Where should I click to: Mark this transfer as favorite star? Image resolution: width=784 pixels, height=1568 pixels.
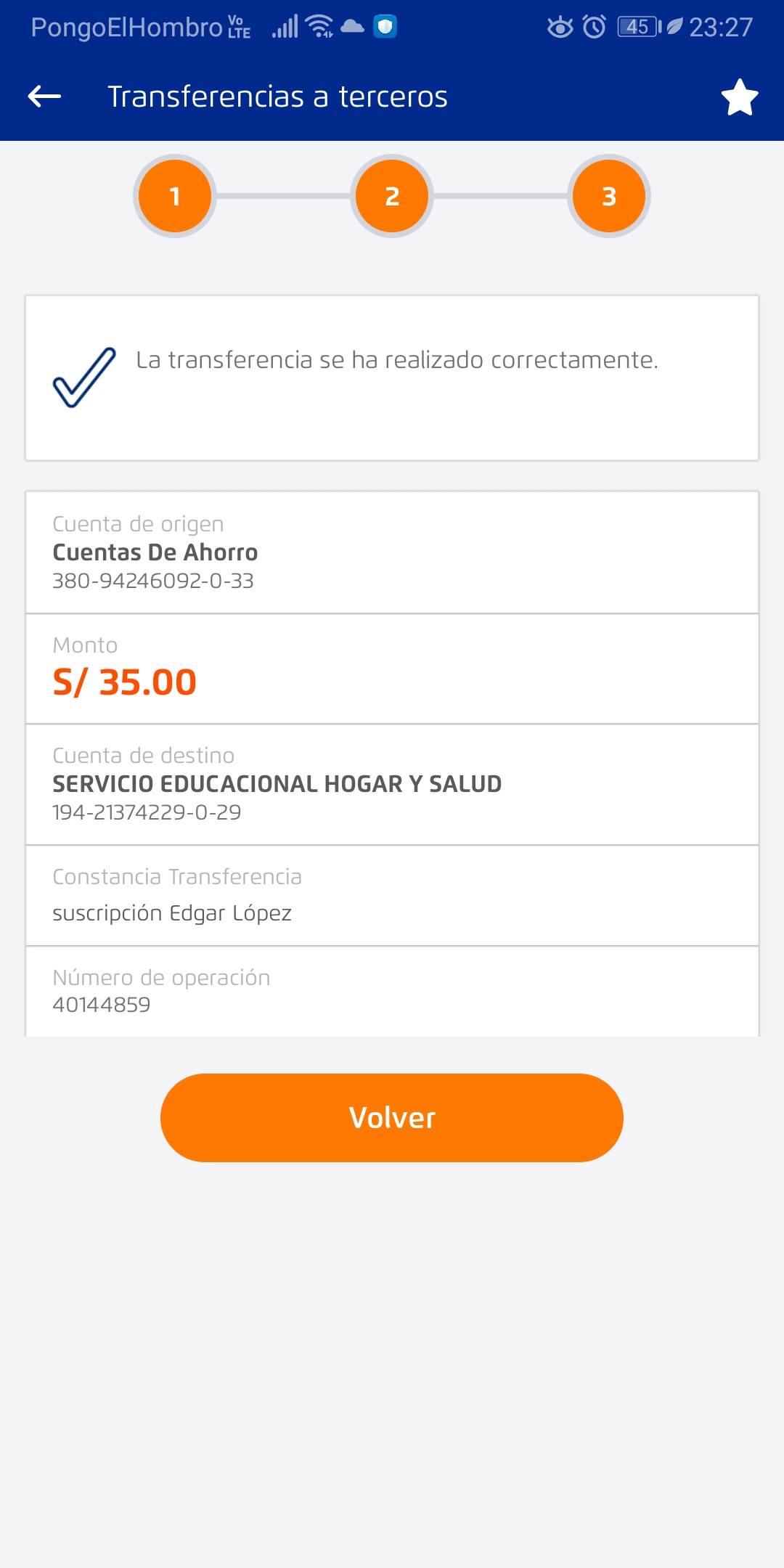click(x=739, y=97)
